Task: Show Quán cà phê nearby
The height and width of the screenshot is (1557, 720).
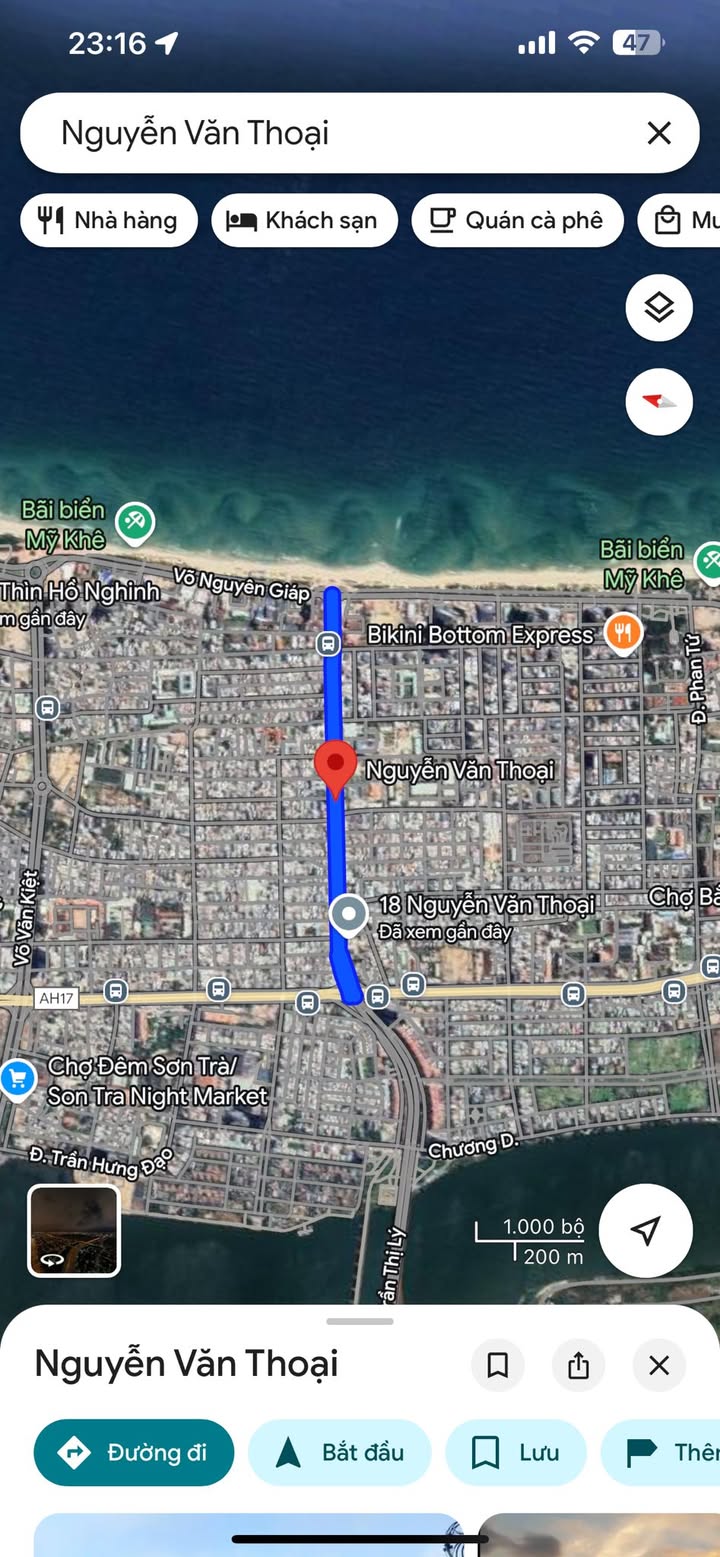Action: tap(517, 220)
